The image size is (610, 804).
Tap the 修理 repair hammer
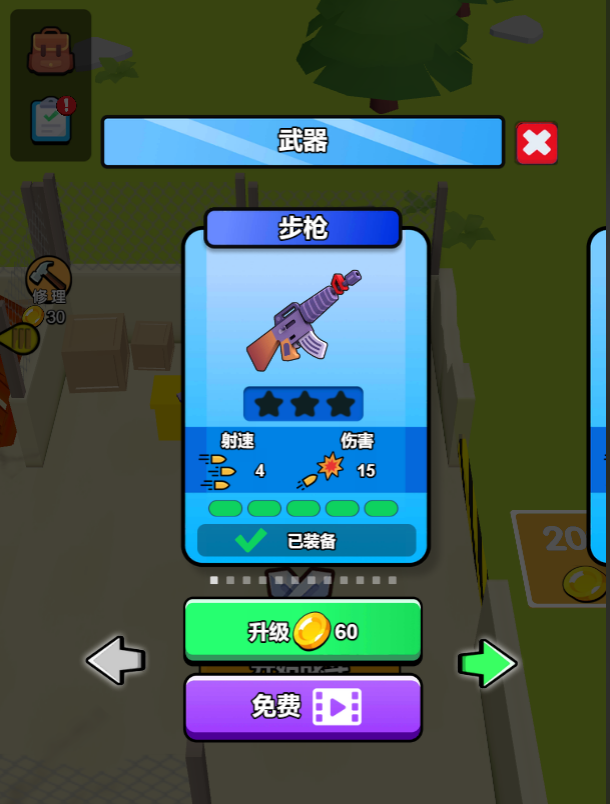point(48,278)
